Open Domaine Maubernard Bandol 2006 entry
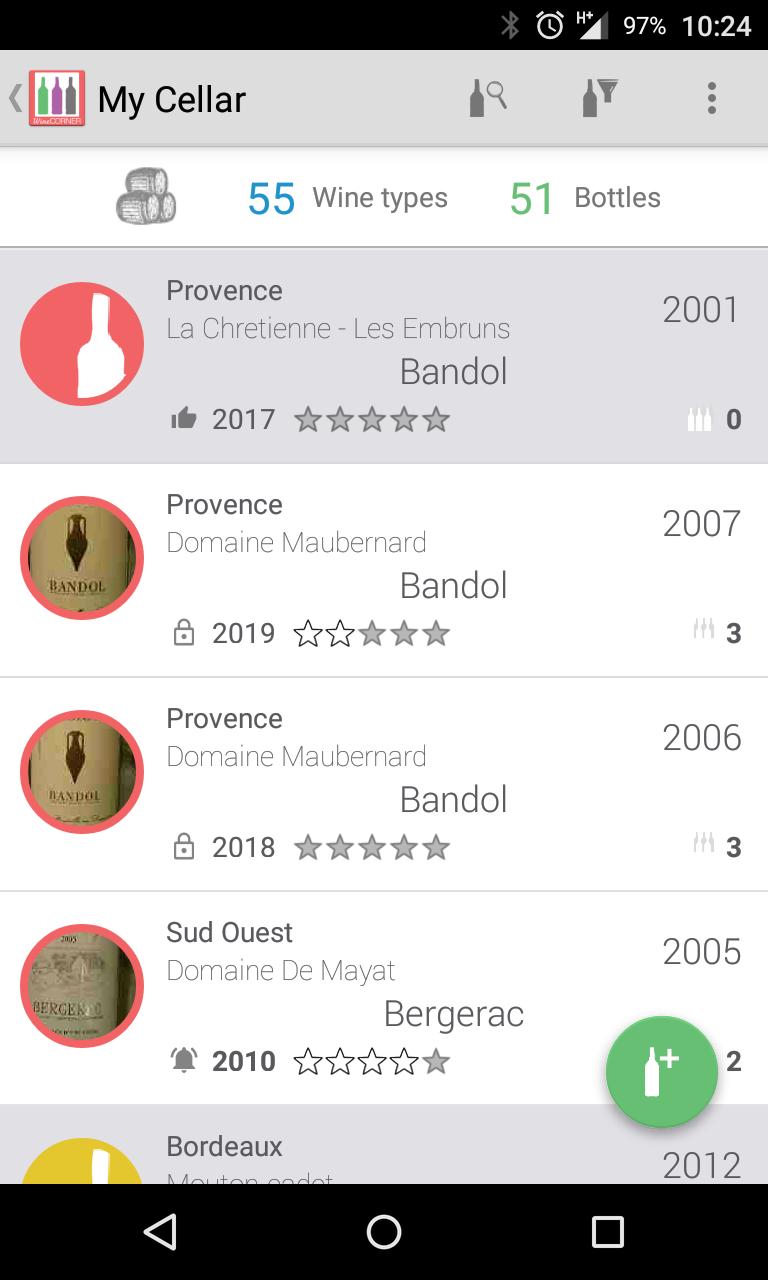Screen dimensions: 768x1280 384,784
